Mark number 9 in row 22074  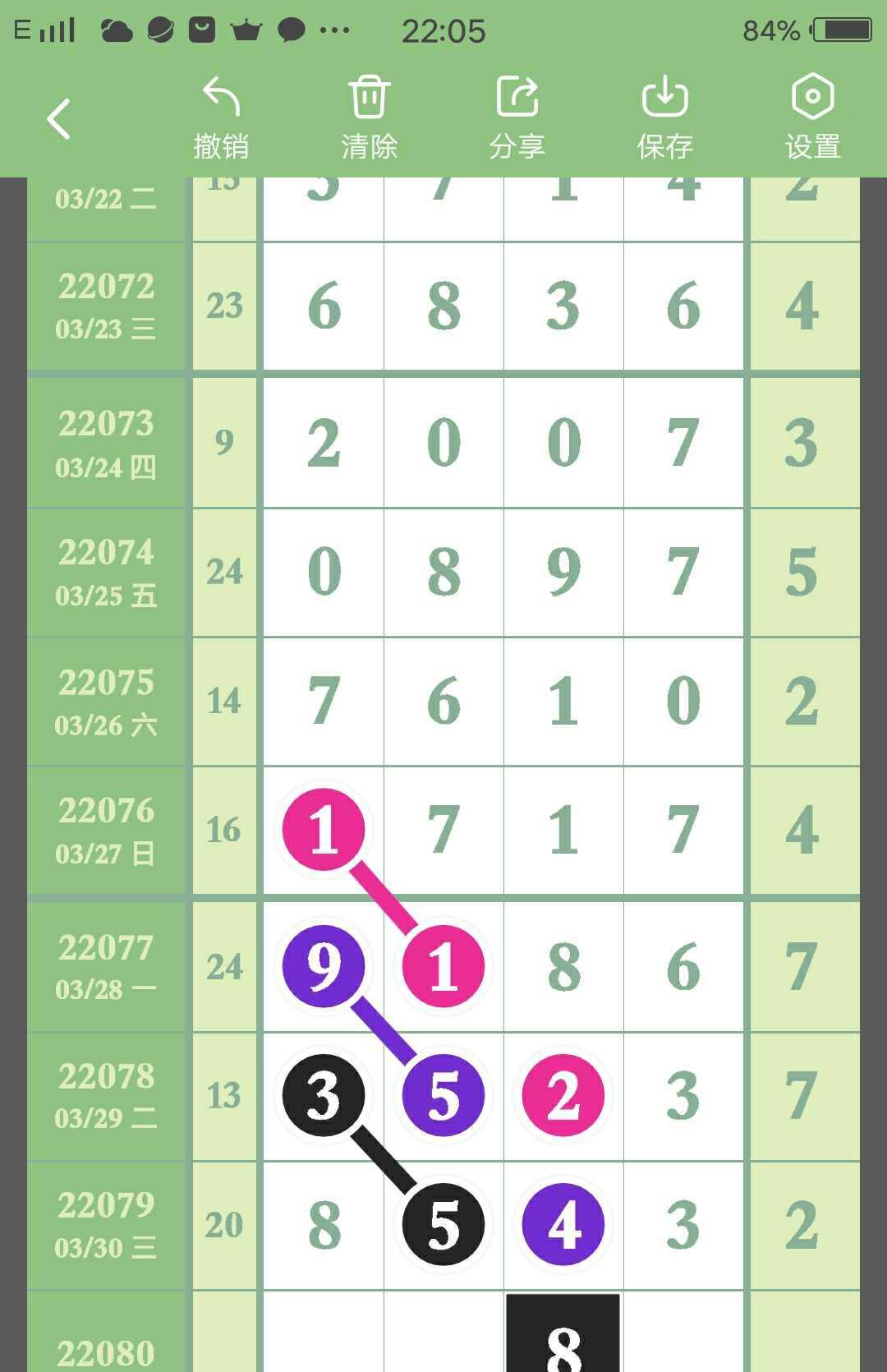(x=563, y=572)
